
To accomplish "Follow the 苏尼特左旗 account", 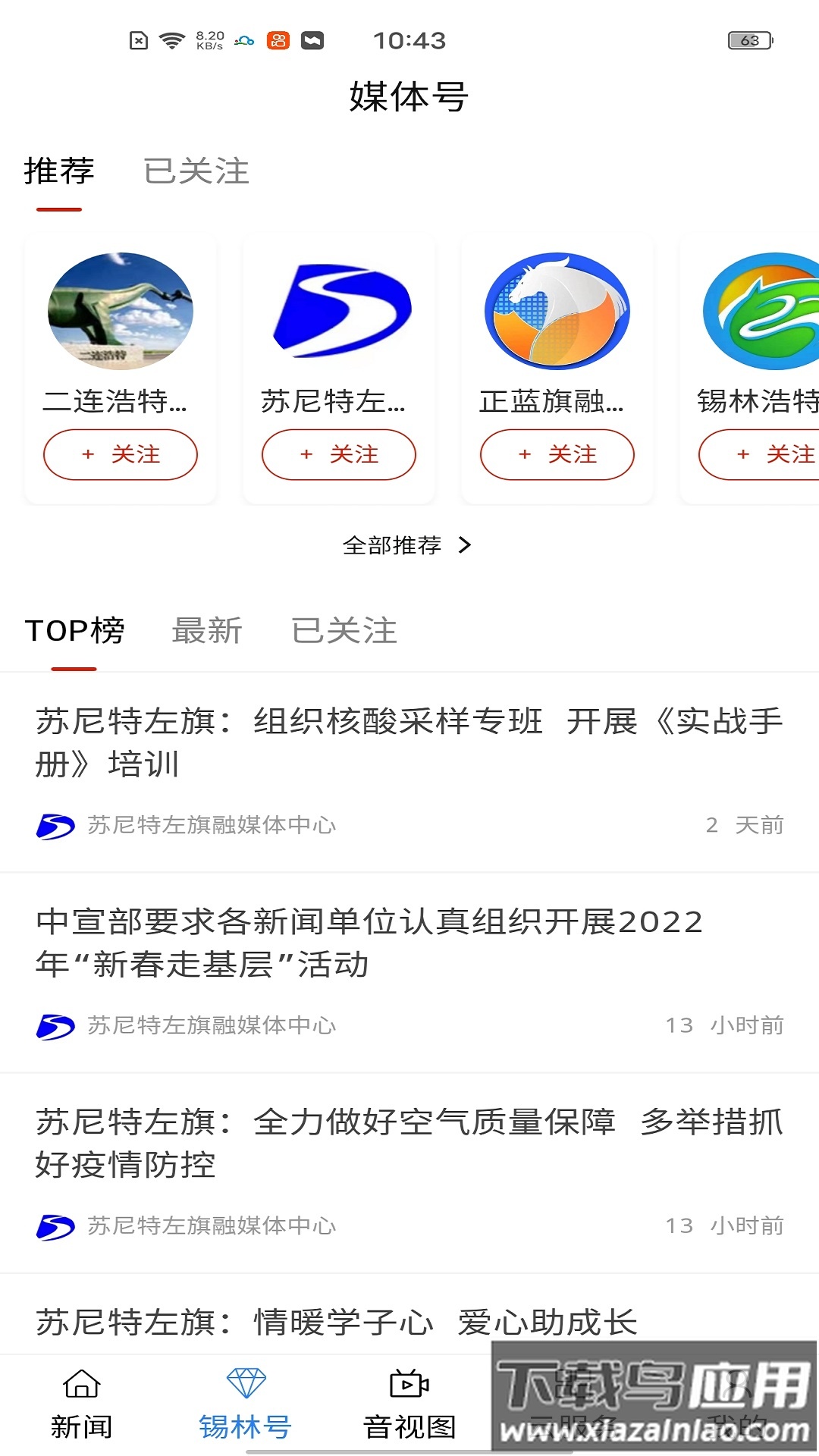I will point(338,454).
